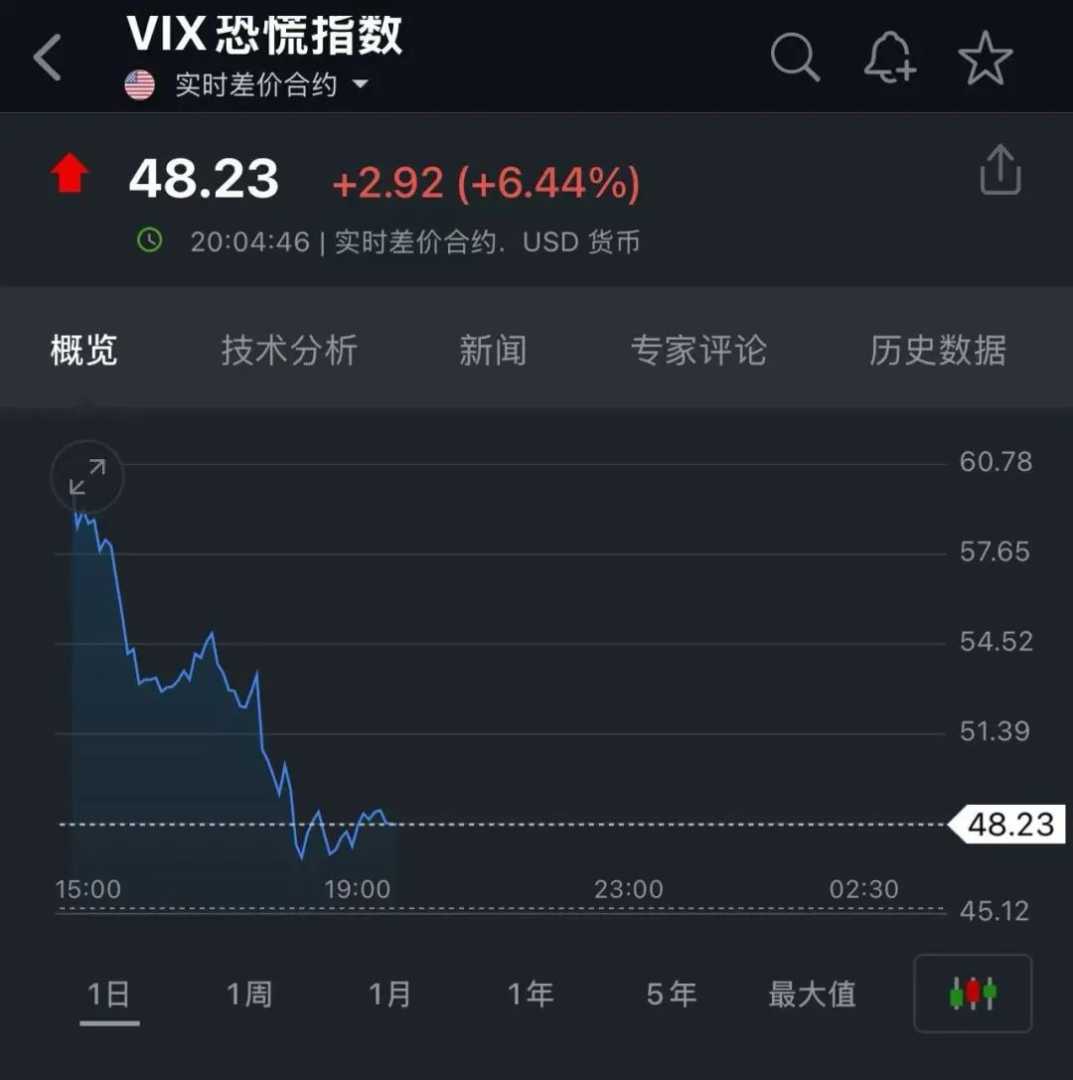View the 专家评论 tab
The height and width of the screenshot is (1080, 1073).
pyautogui.click(x=699, y=350)
